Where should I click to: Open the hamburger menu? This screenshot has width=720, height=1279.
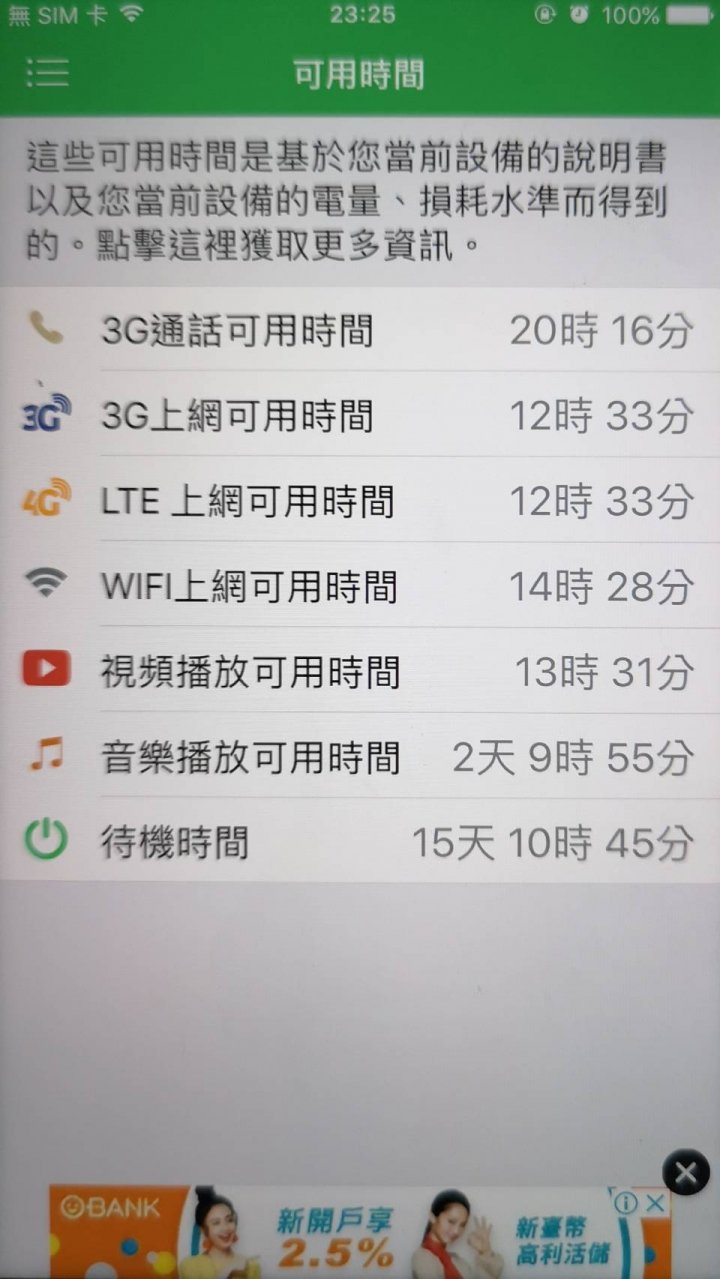[47, 73]
